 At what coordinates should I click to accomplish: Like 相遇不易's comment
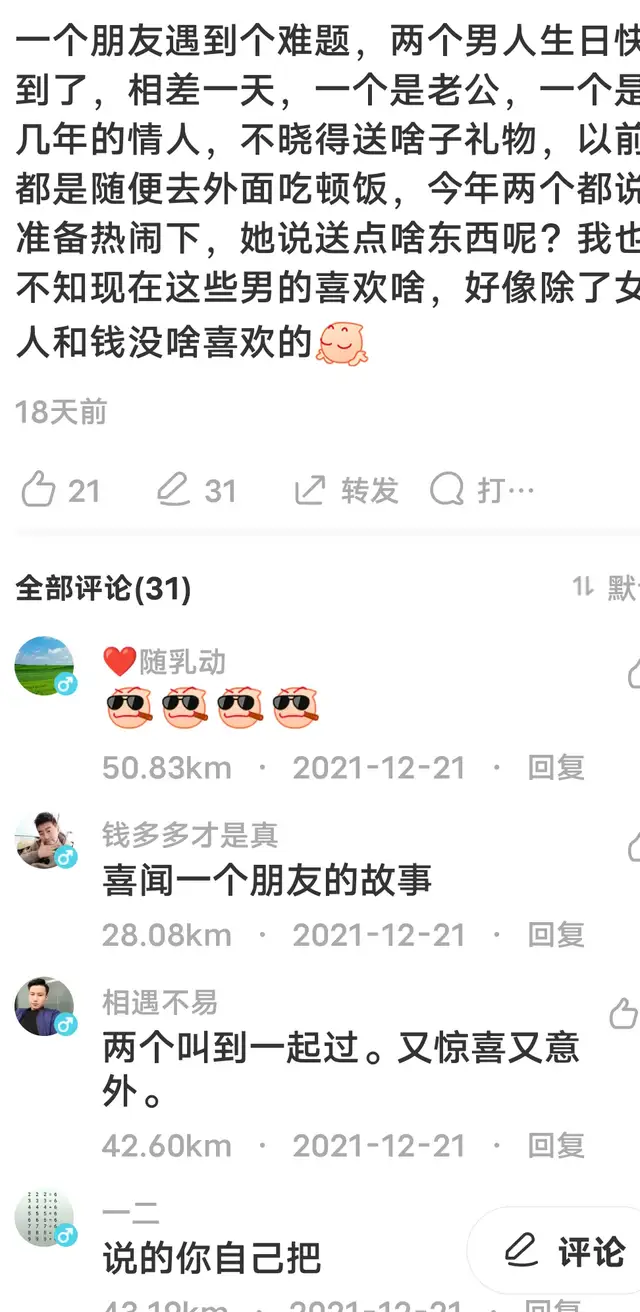622,1013
